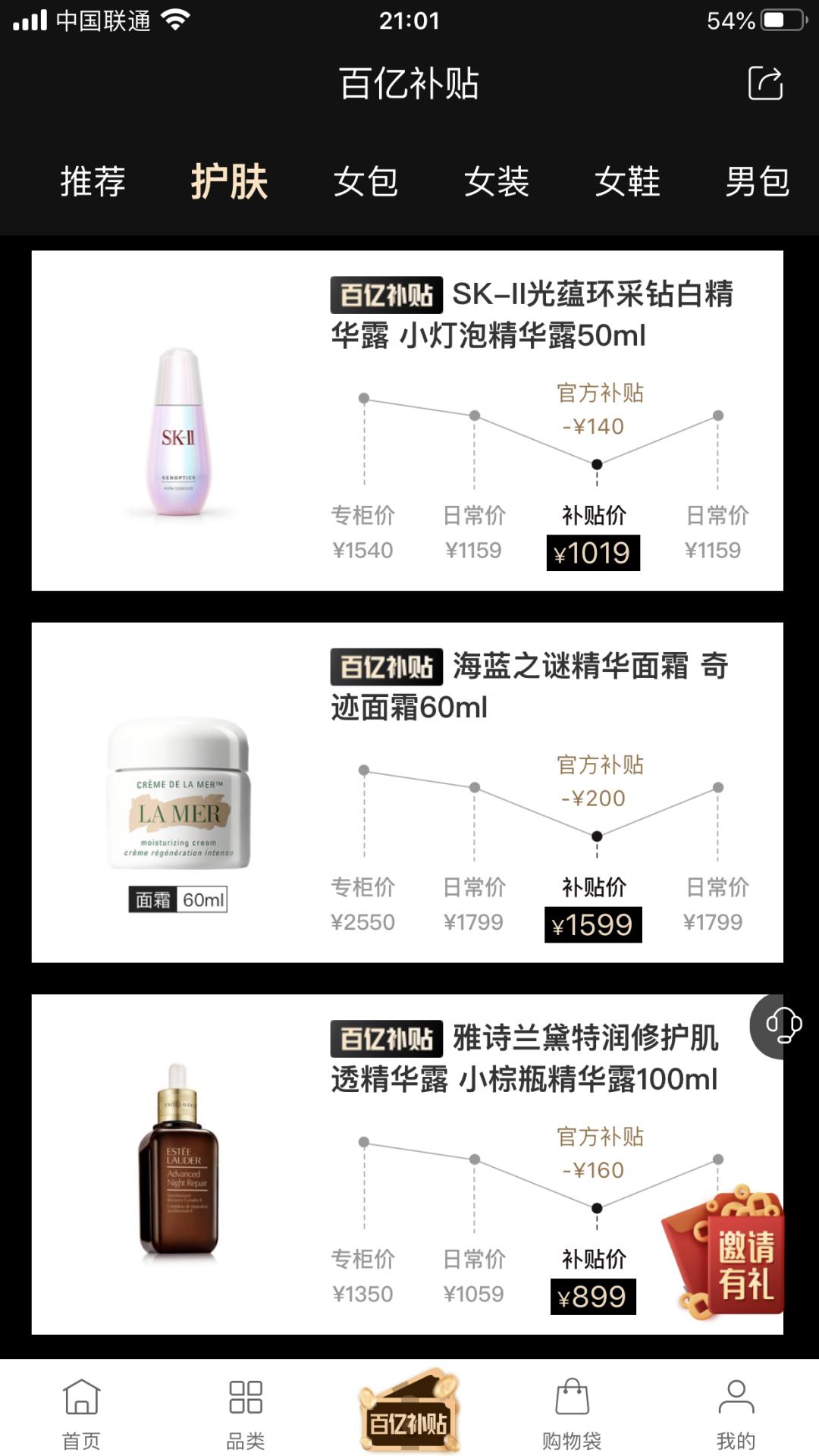Tap the 补贴价 point on the price chart

tap(595, 463)
